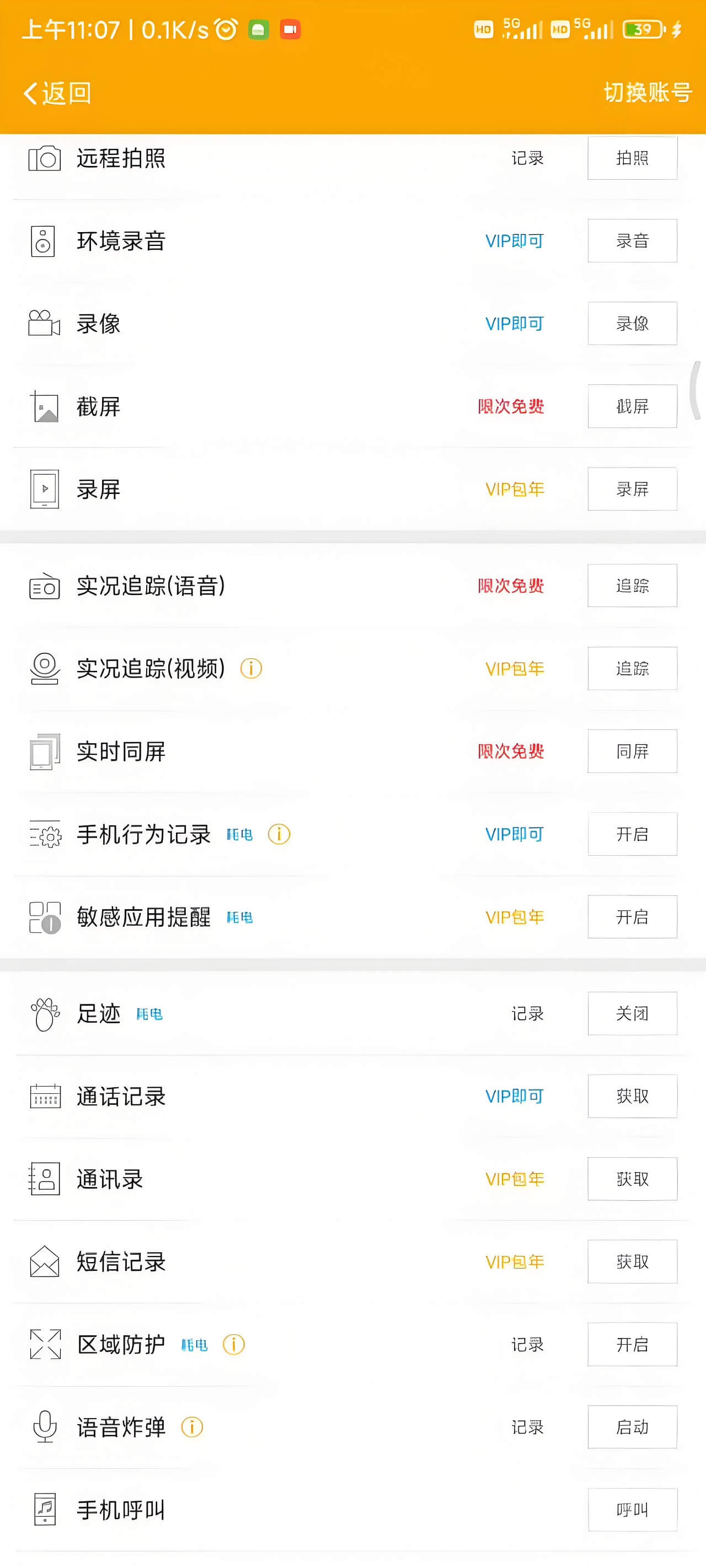706x1568 pixels.
Task: Start 环境录音 with the 录音 button
Action: pos(632,241)
